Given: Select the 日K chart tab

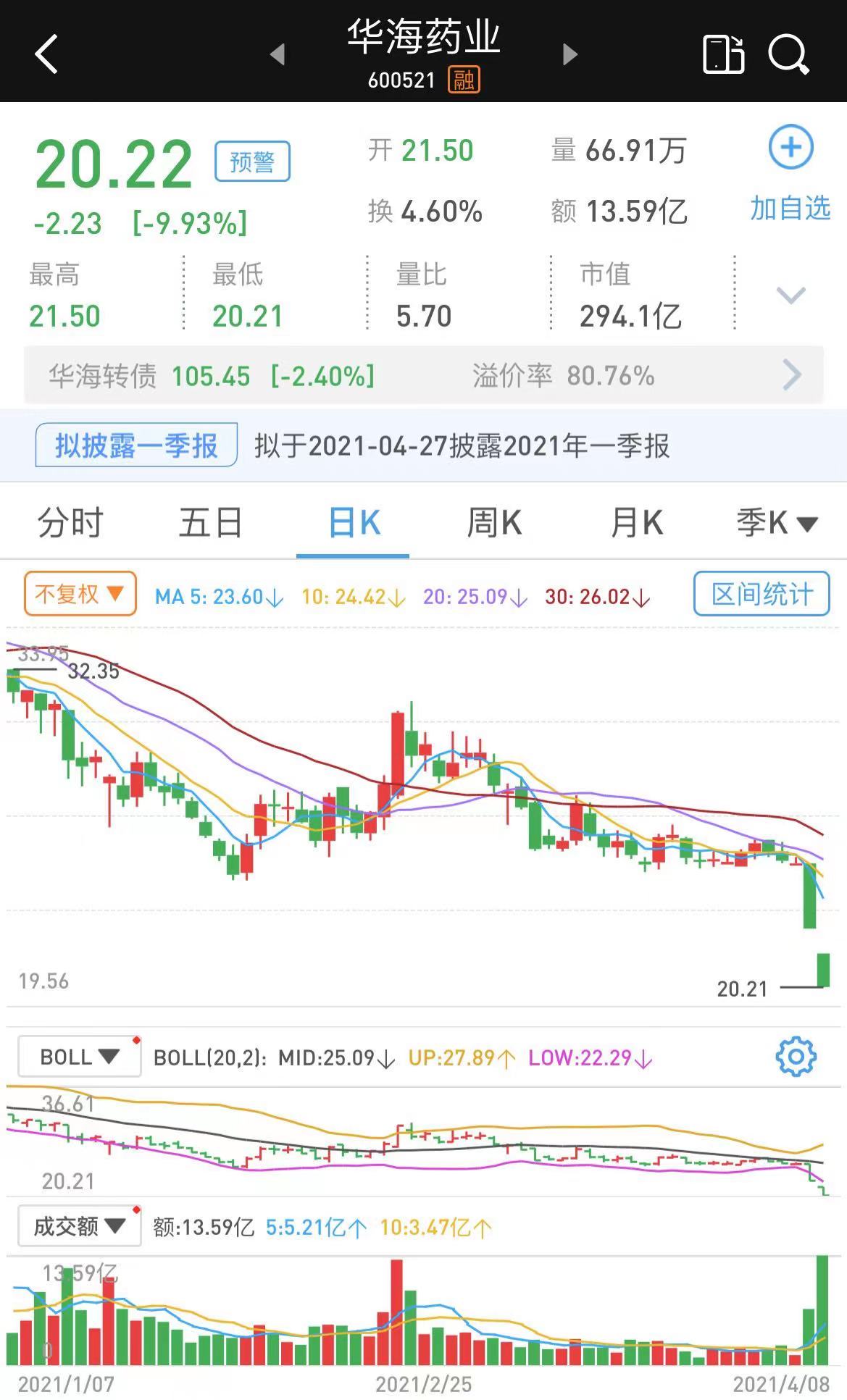Looking at the screenshot, I should pos(354,522).
